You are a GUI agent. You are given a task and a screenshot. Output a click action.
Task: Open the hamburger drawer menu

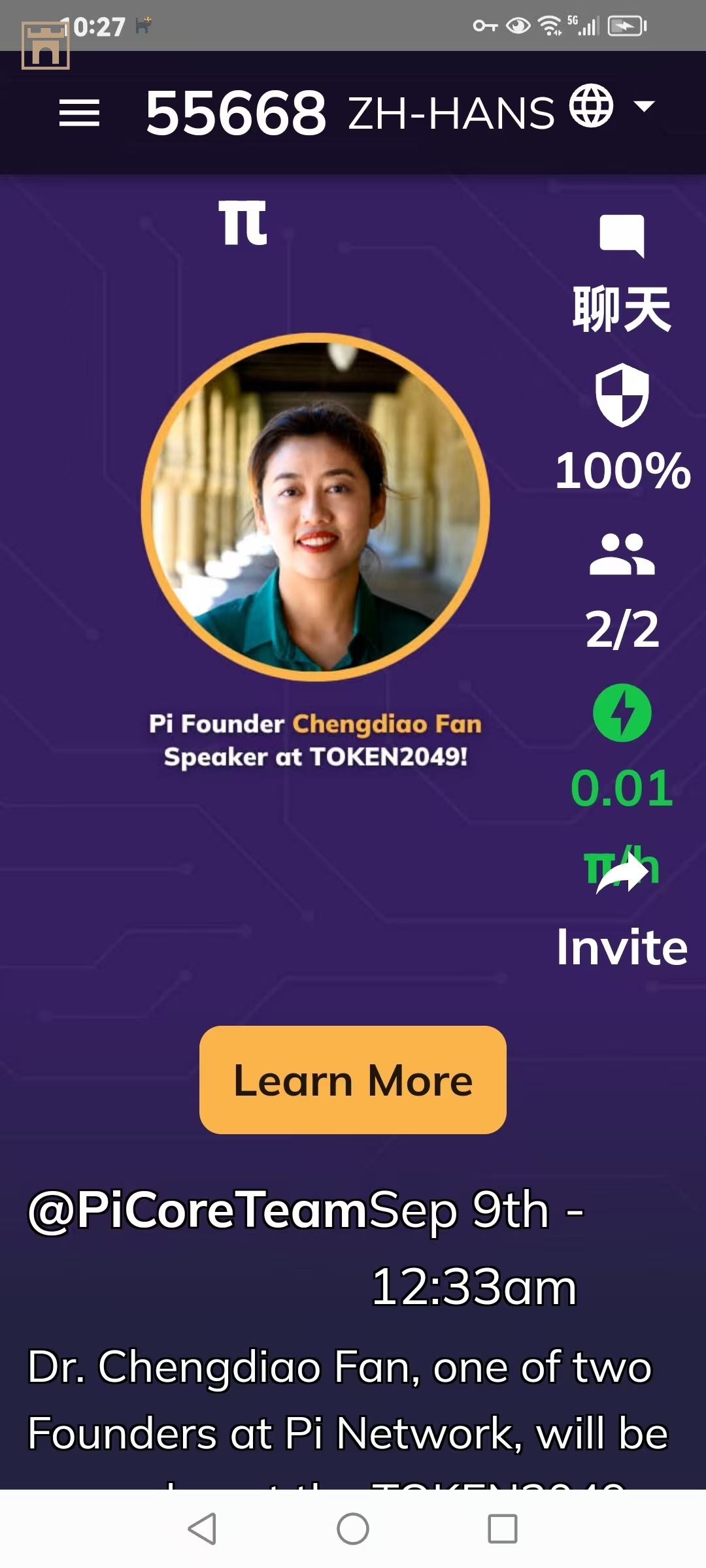79,114
